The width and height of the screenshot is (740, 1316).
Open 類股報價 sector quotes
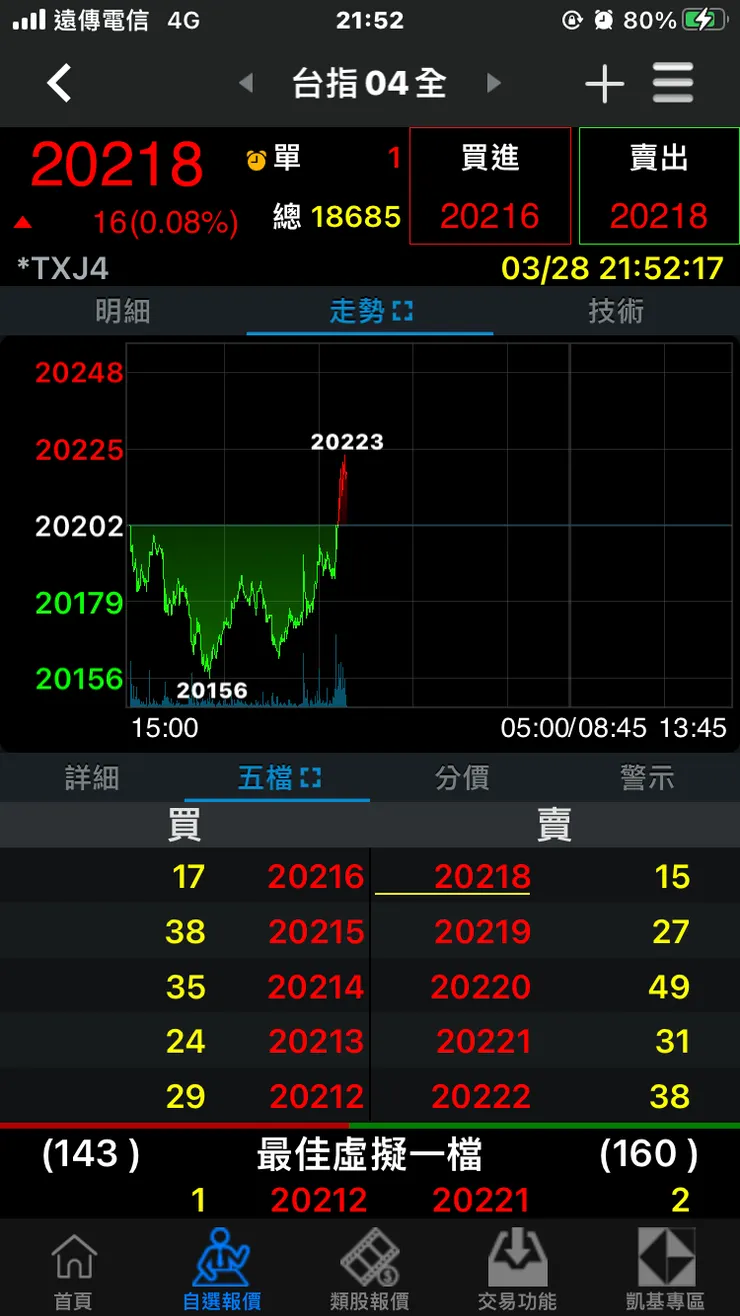coord(370,1270)
